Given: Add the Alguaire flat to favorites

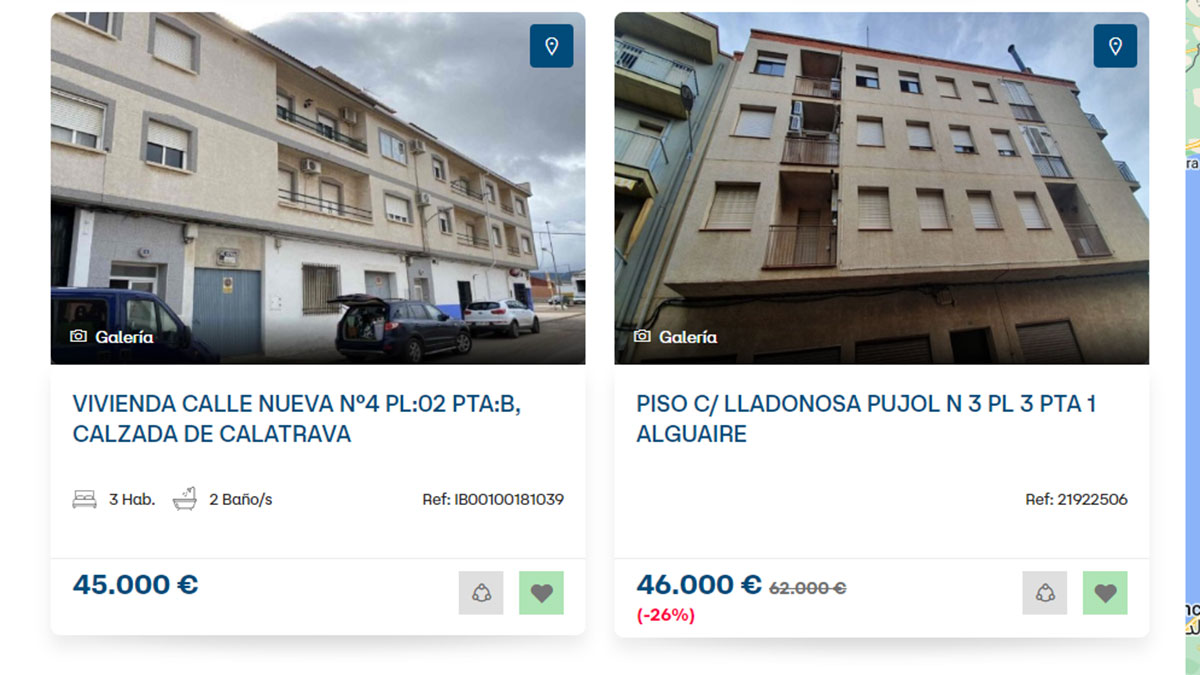Looking at the screenshot, I should pyautogui.click(x=1105, y=593).
